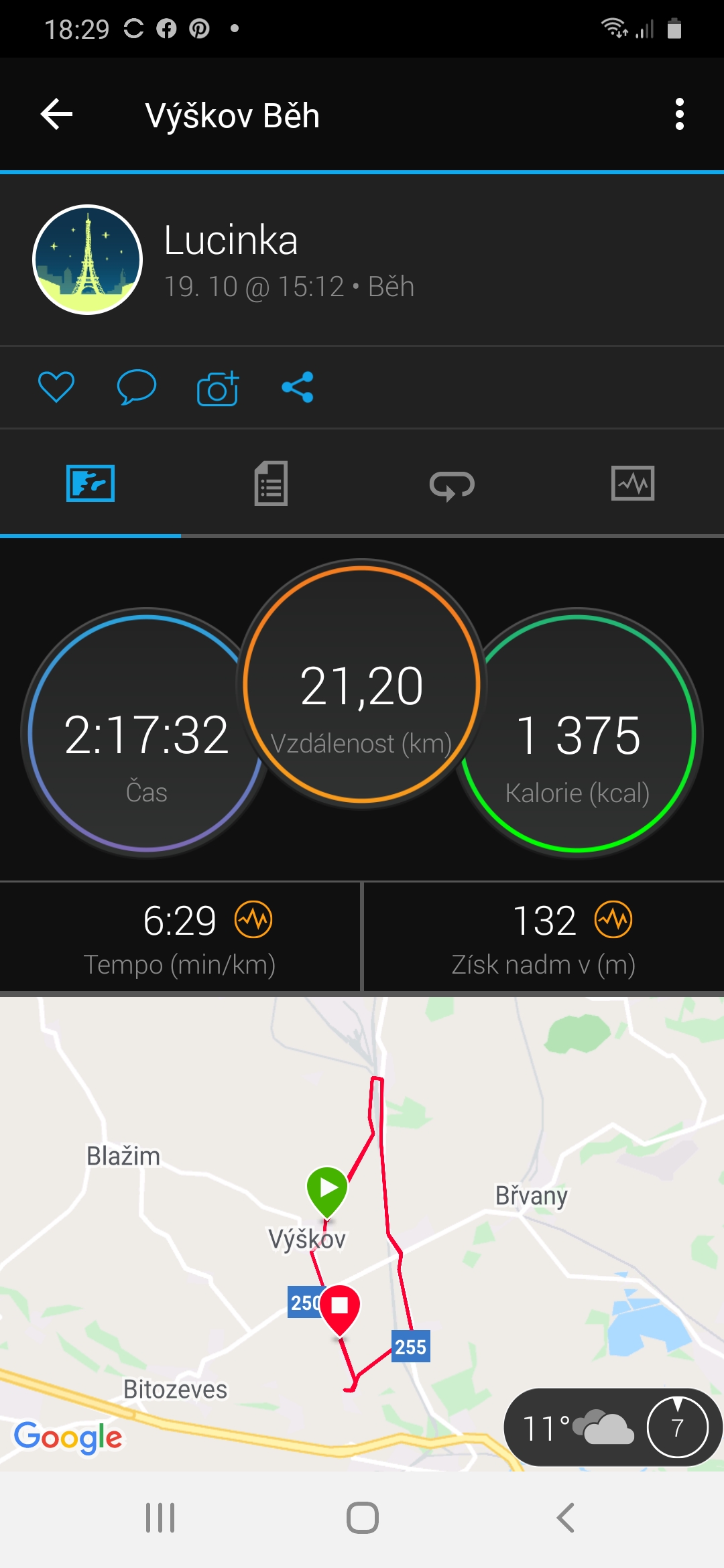Screen dimensions: 724x1568
Task: Share this run activity
Action: click(x=298, y=387)
